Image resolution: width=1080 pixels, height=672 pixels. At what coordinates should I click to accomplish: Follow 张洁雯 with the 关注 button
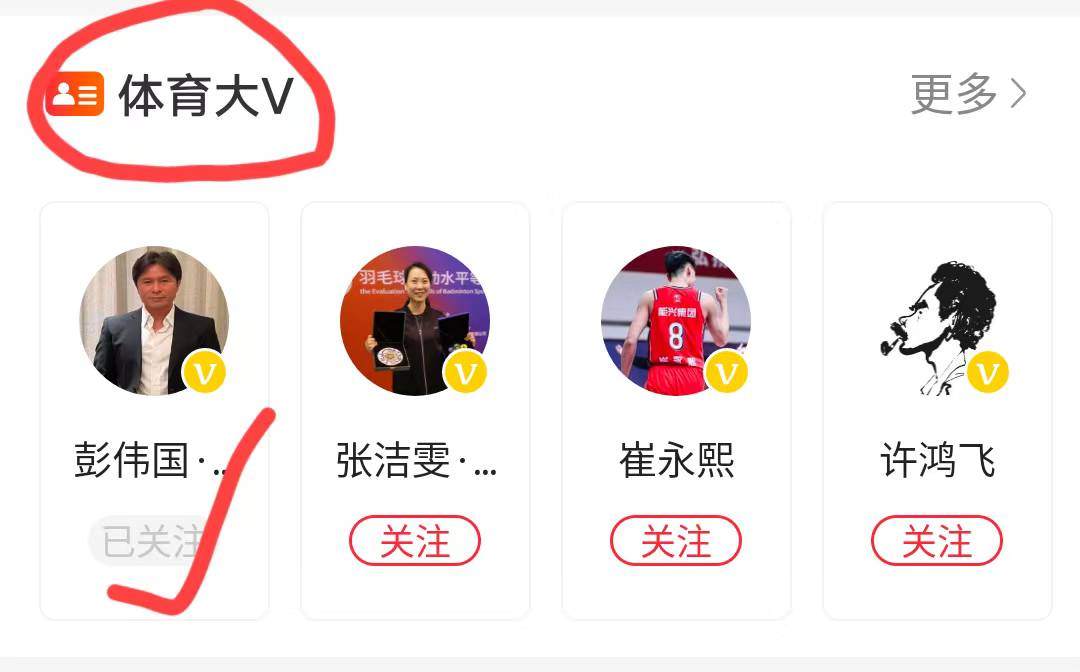pos(415,542)
